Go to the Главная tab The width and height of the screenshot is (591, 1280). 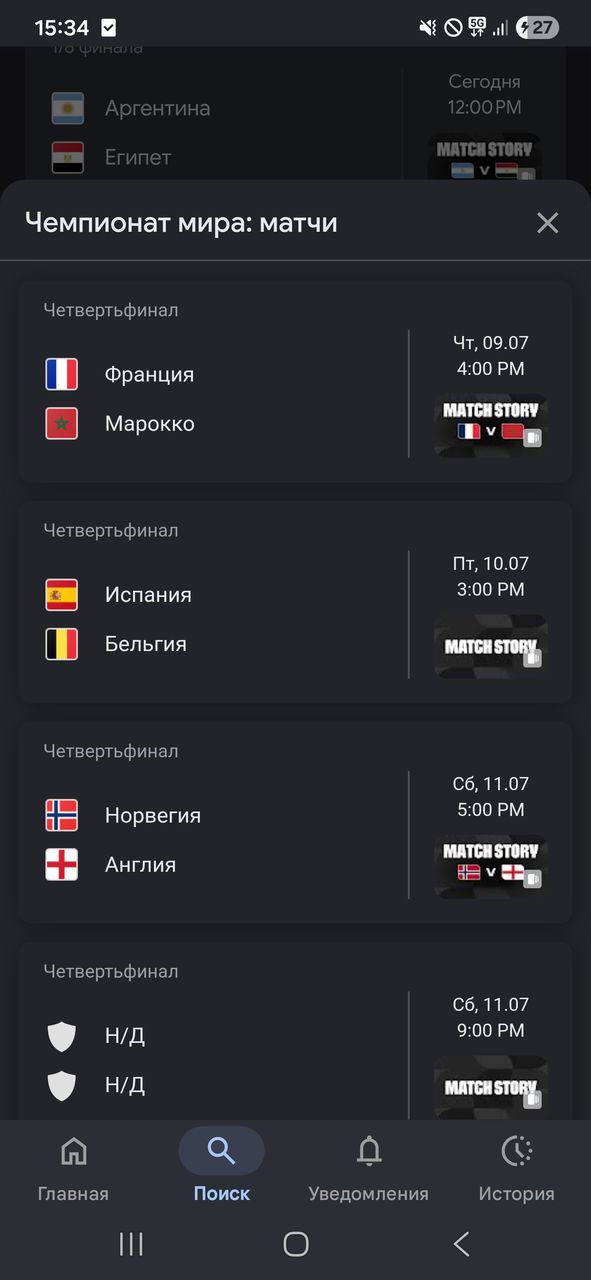[x=73, y=1166]
